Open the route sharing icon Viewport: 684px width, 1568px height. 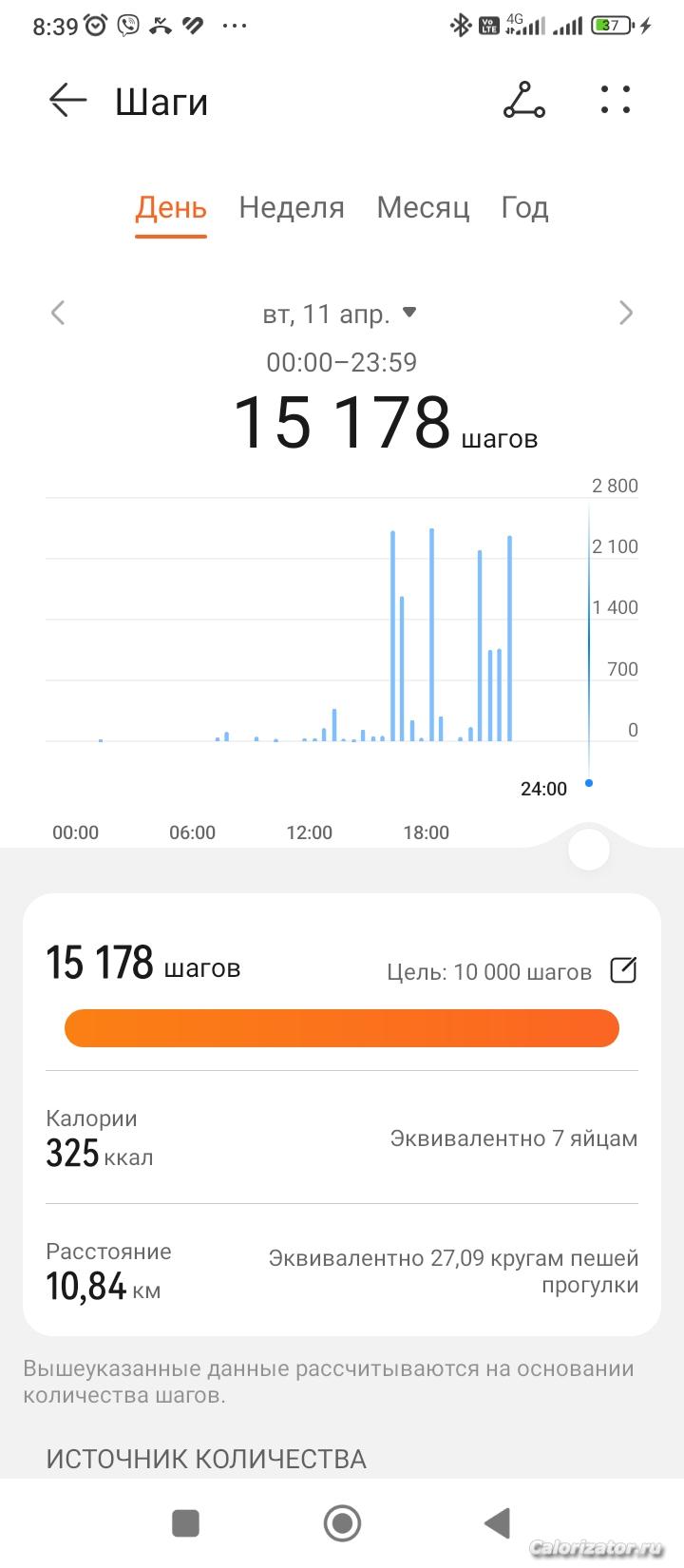tap(523, 101)
